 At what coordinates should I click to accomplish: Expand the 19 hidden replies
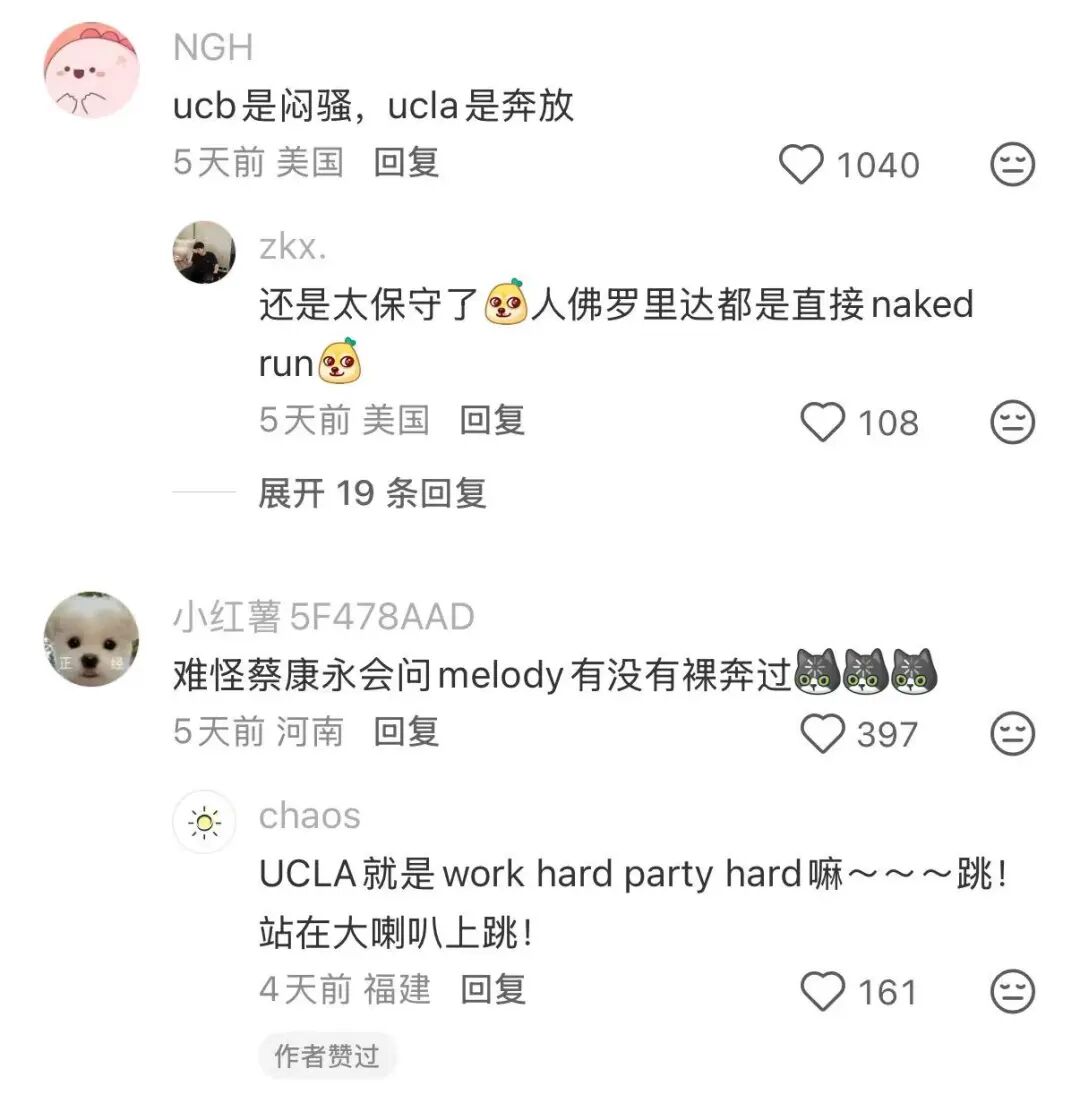coord(376,493)
